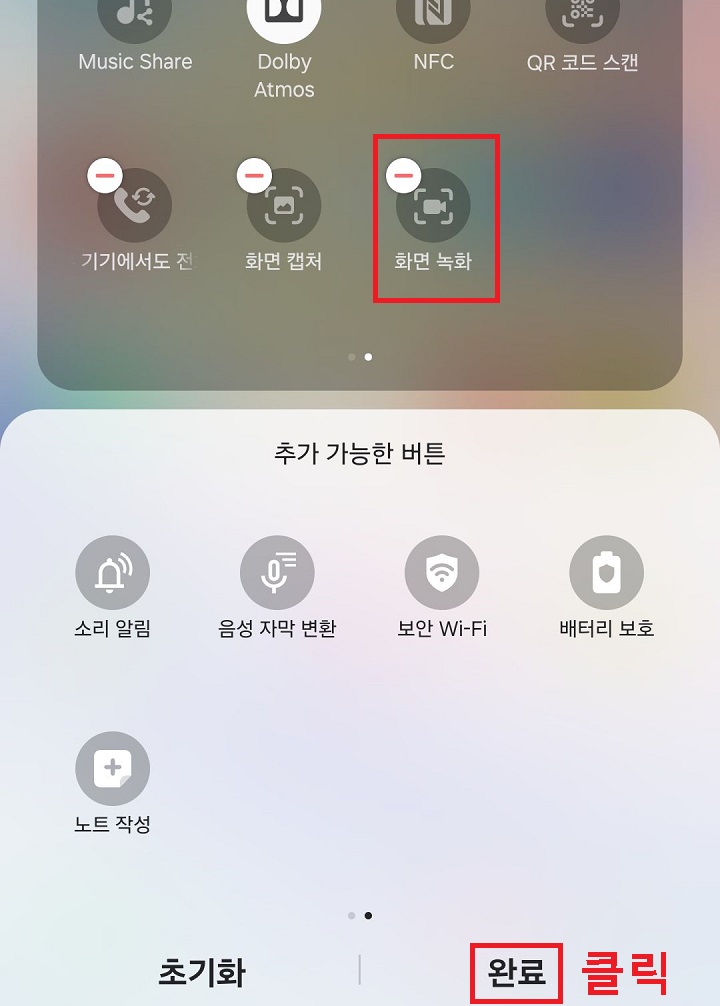Screen dimensions: 720x1006
Task: Tap the top panel page indicator dot
Action: tap(368, 357)
